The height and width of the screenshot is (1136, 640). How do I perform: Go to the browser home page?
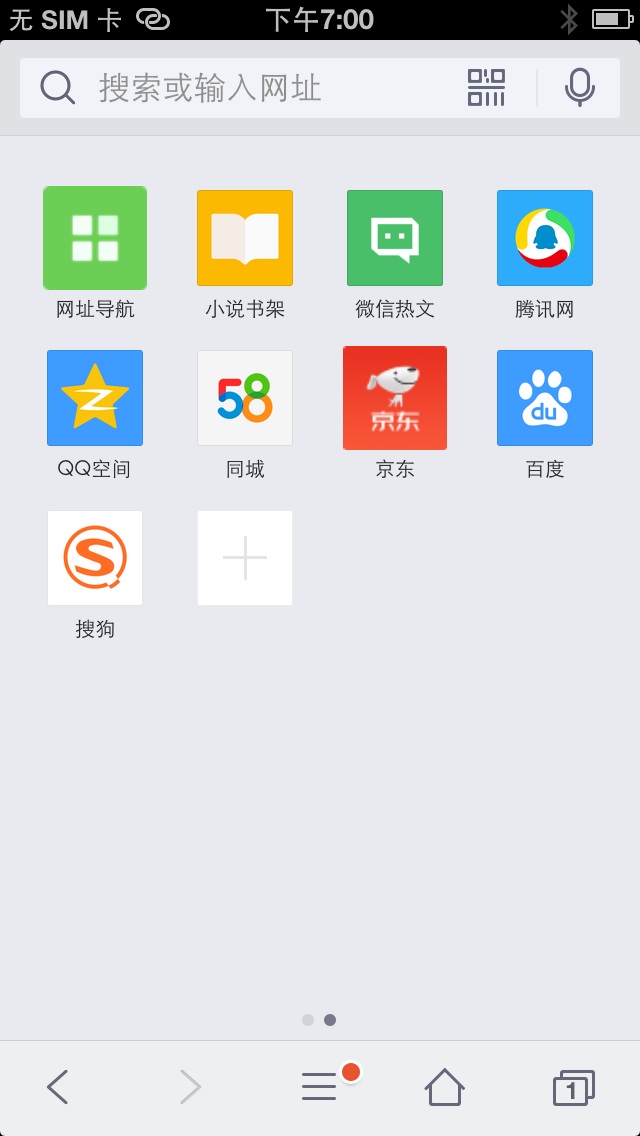tap(444, 1087)
